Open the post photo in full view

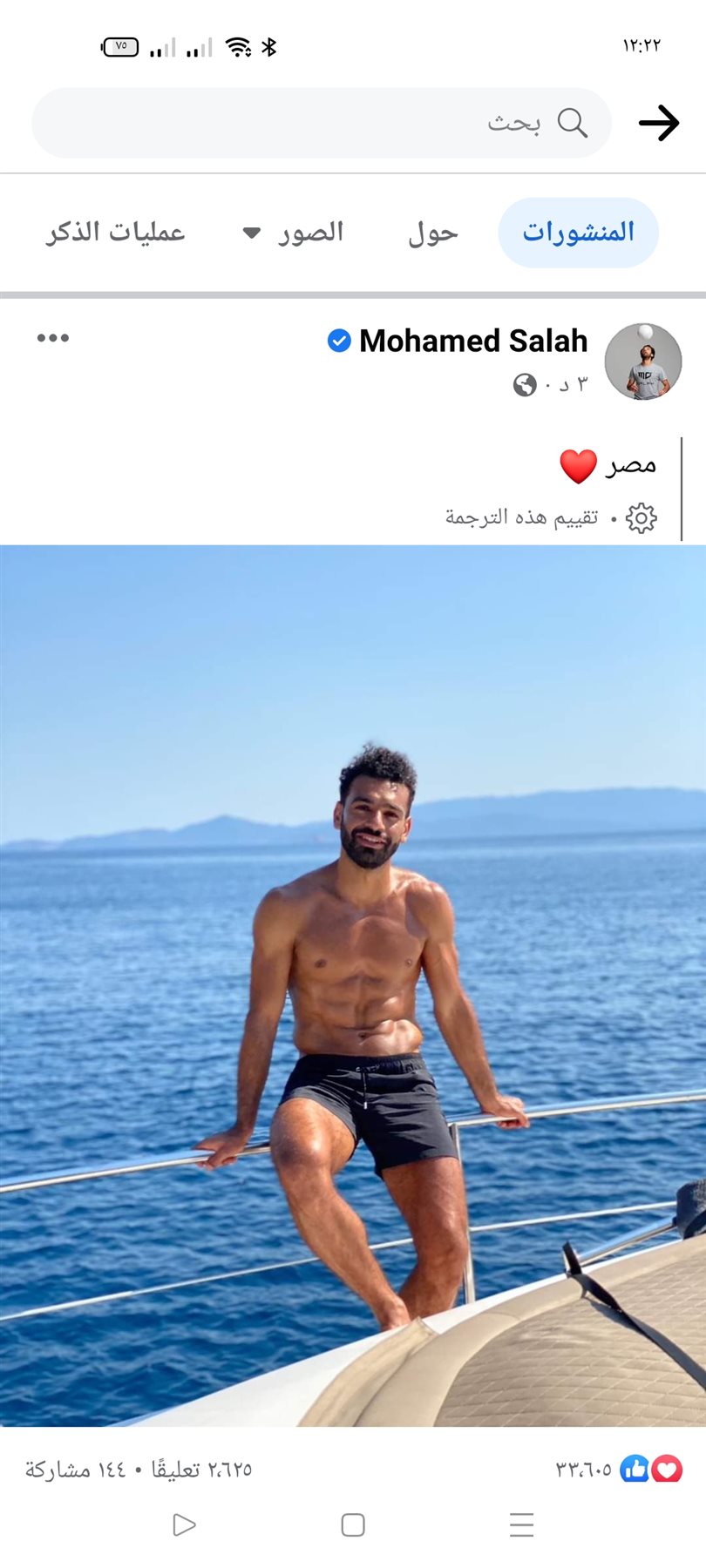coord(353,984)
